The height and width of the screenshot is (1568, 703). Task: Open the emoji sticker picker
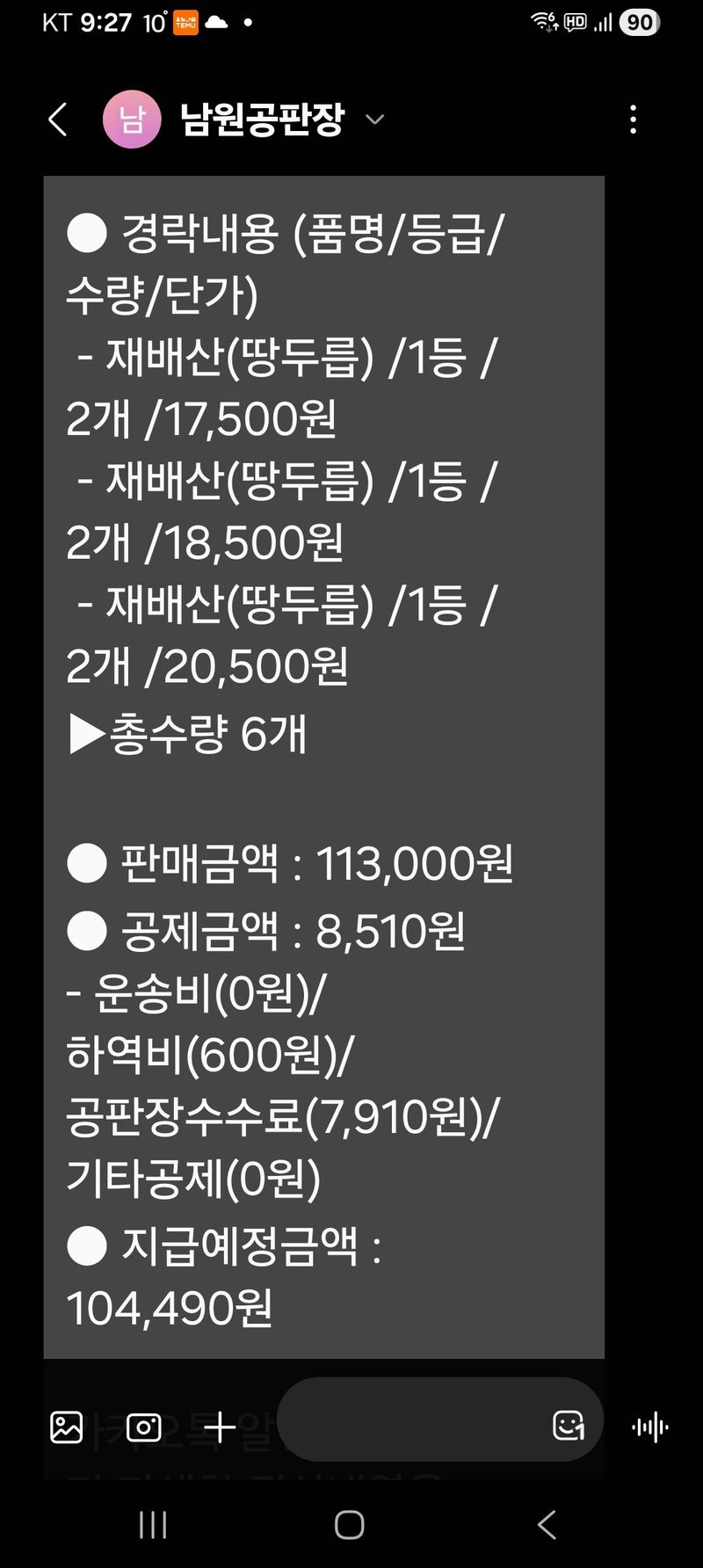(569, 1426)
